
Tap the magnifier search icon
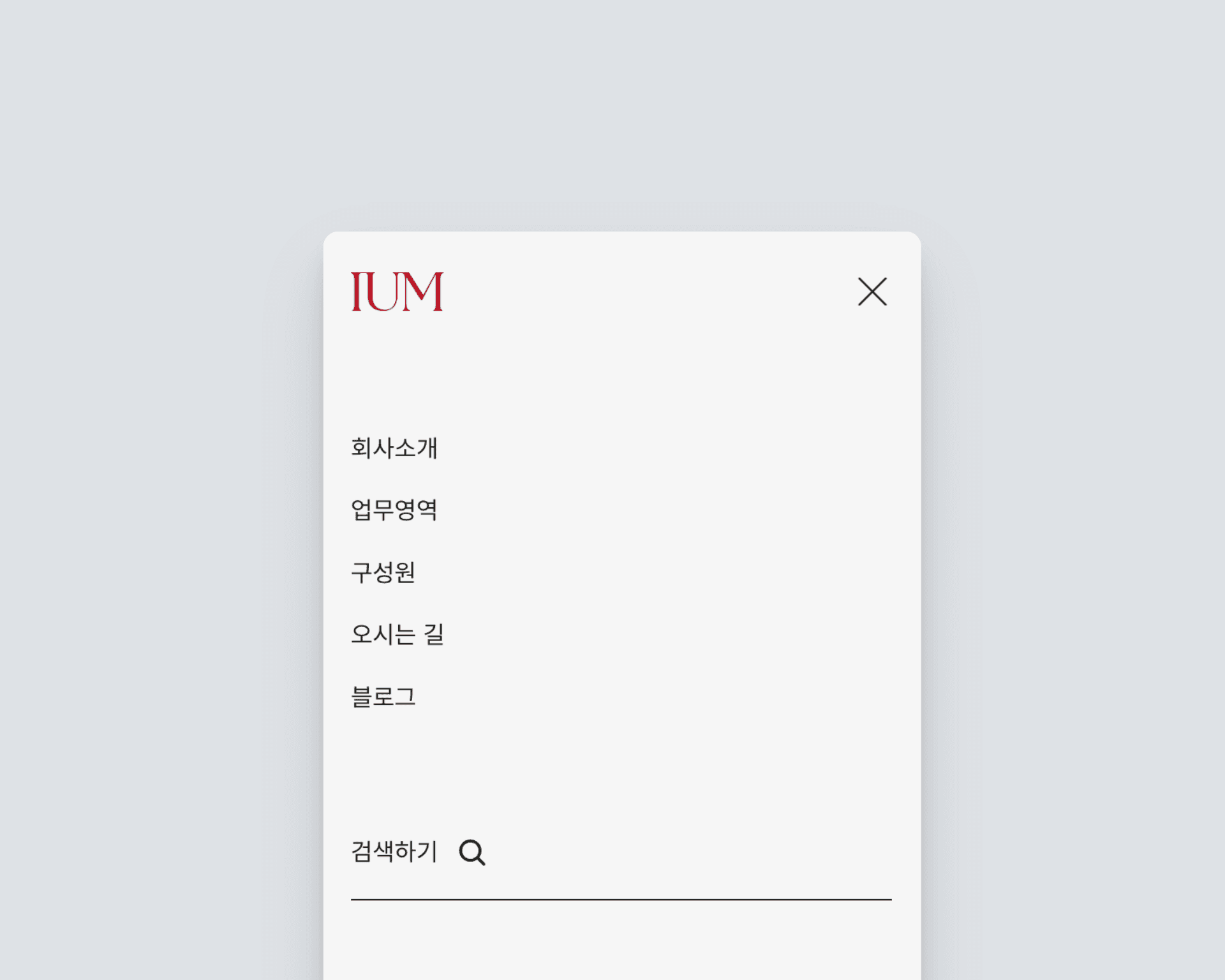tap(472, 852)
